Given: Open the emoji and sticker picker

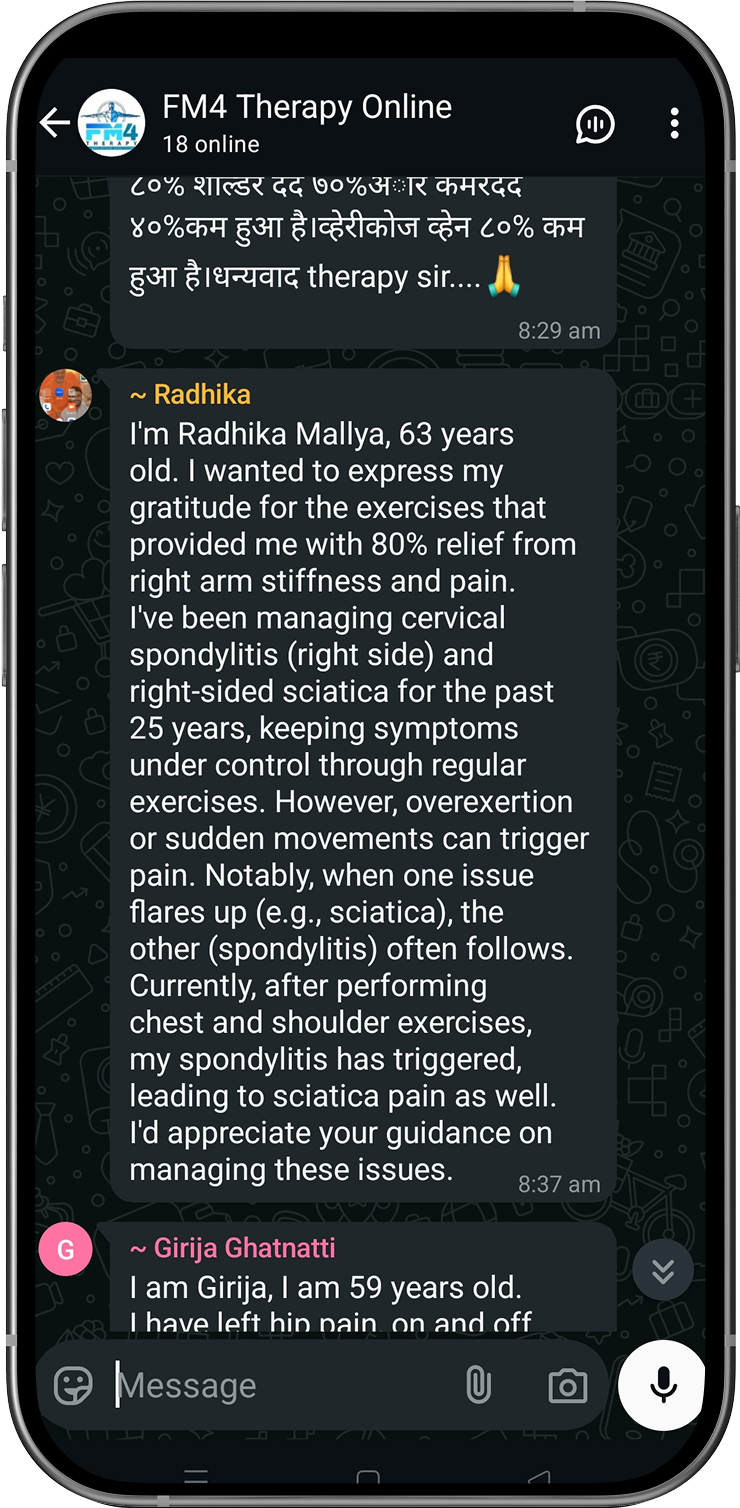Looking at the screenshot, I should [73, 1386].
